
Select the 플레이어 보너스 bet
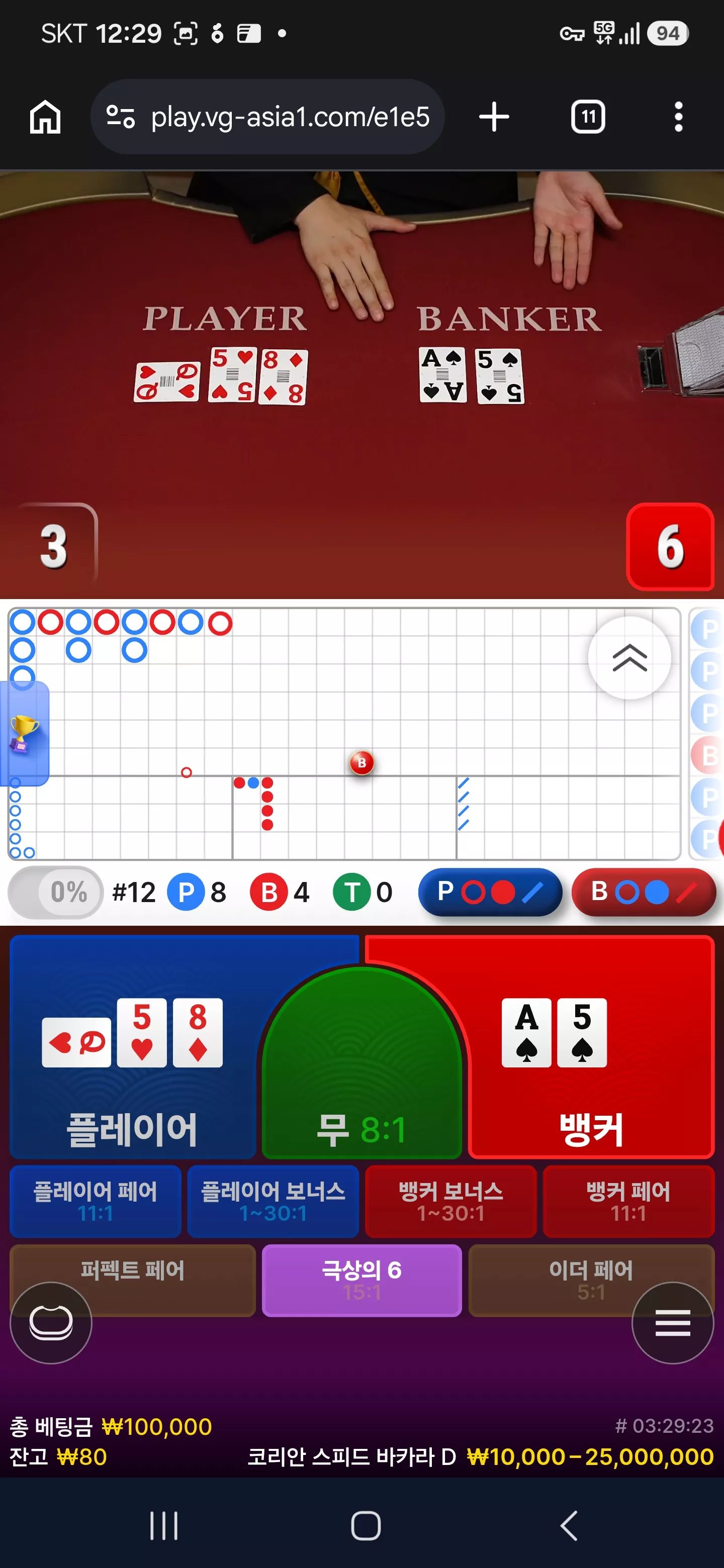tap(273, 1201)
